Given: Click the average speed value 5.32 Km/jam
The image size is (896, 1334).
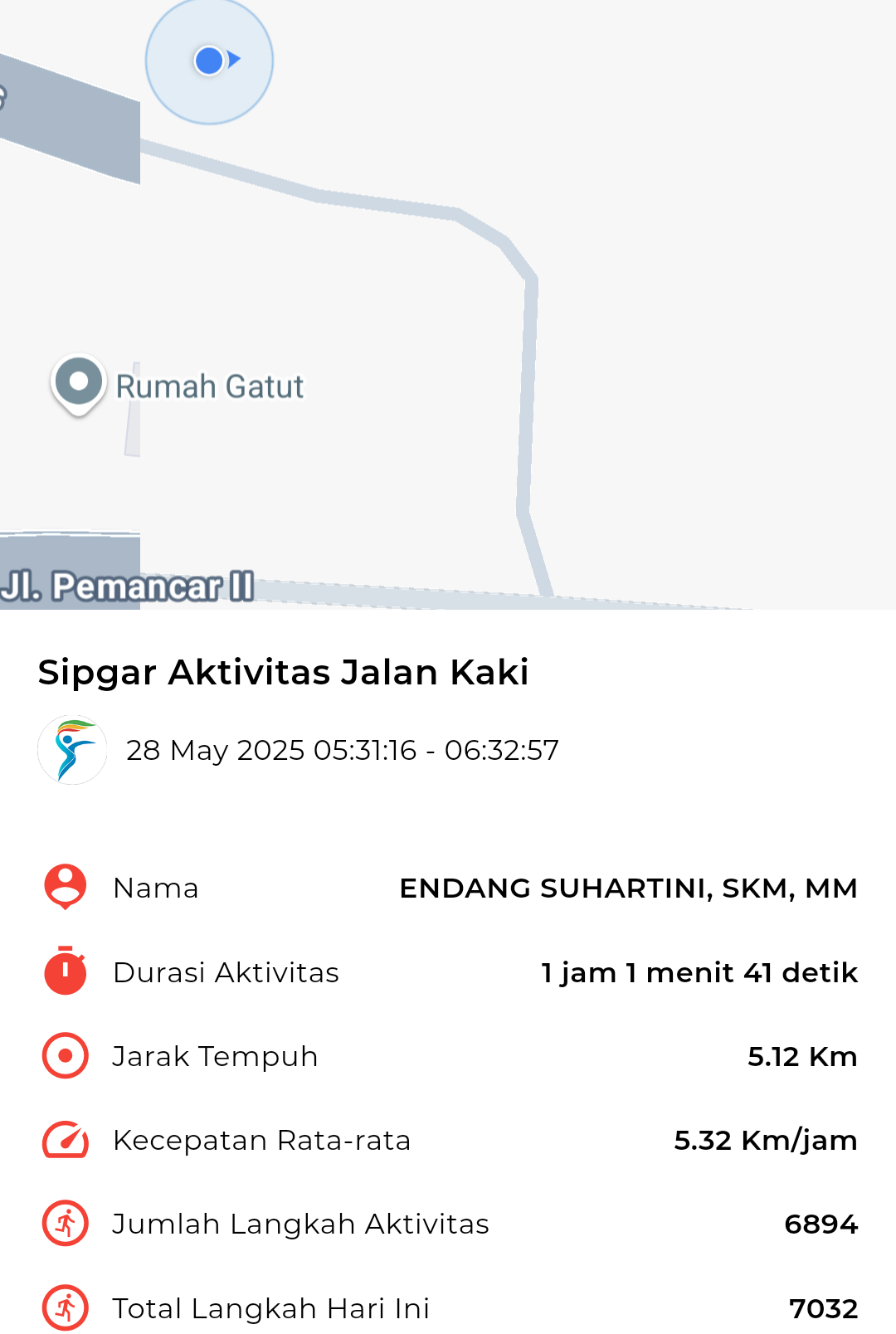Looking at the screenshot, I should click(x=764, y=1140).
